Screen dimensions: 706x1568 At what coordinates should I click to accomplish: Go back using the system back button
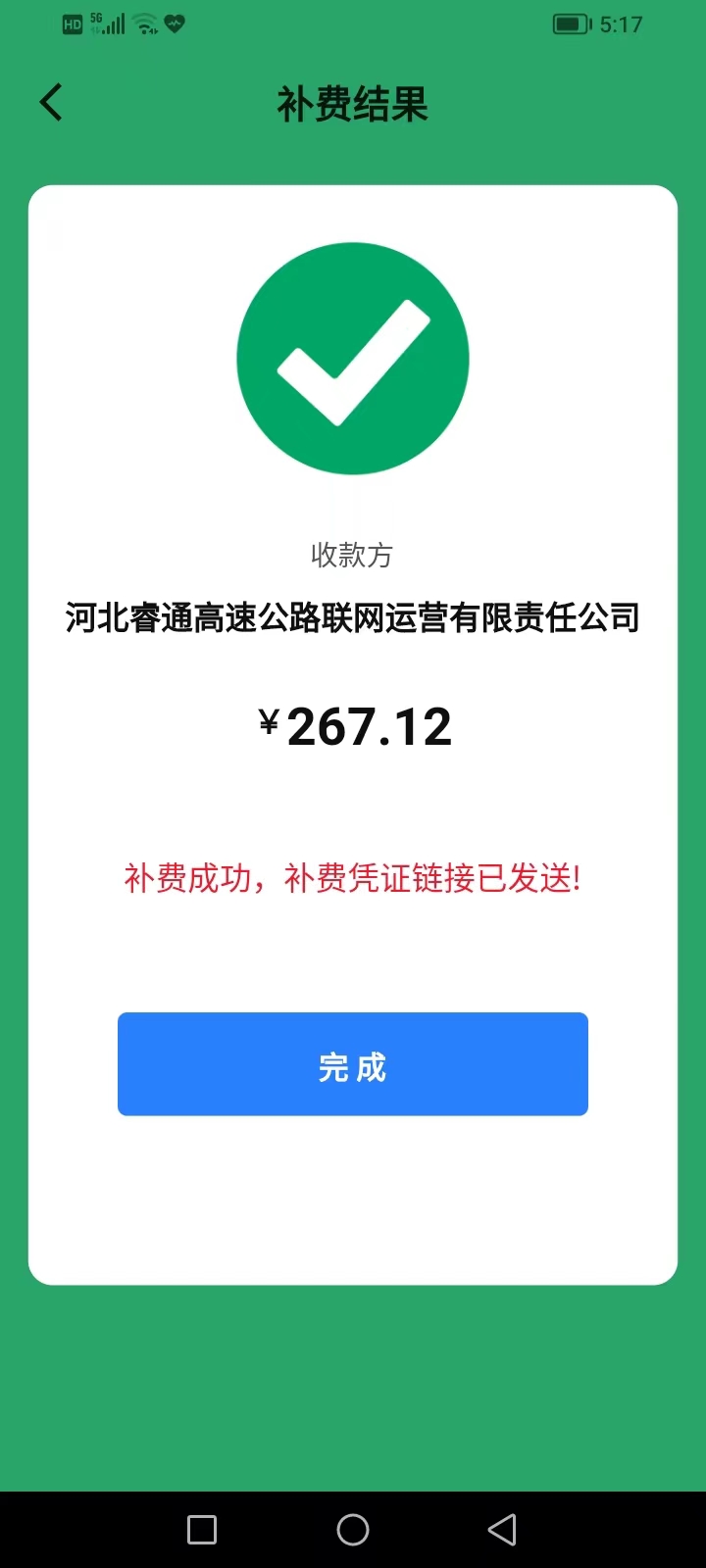[502, 1530]
